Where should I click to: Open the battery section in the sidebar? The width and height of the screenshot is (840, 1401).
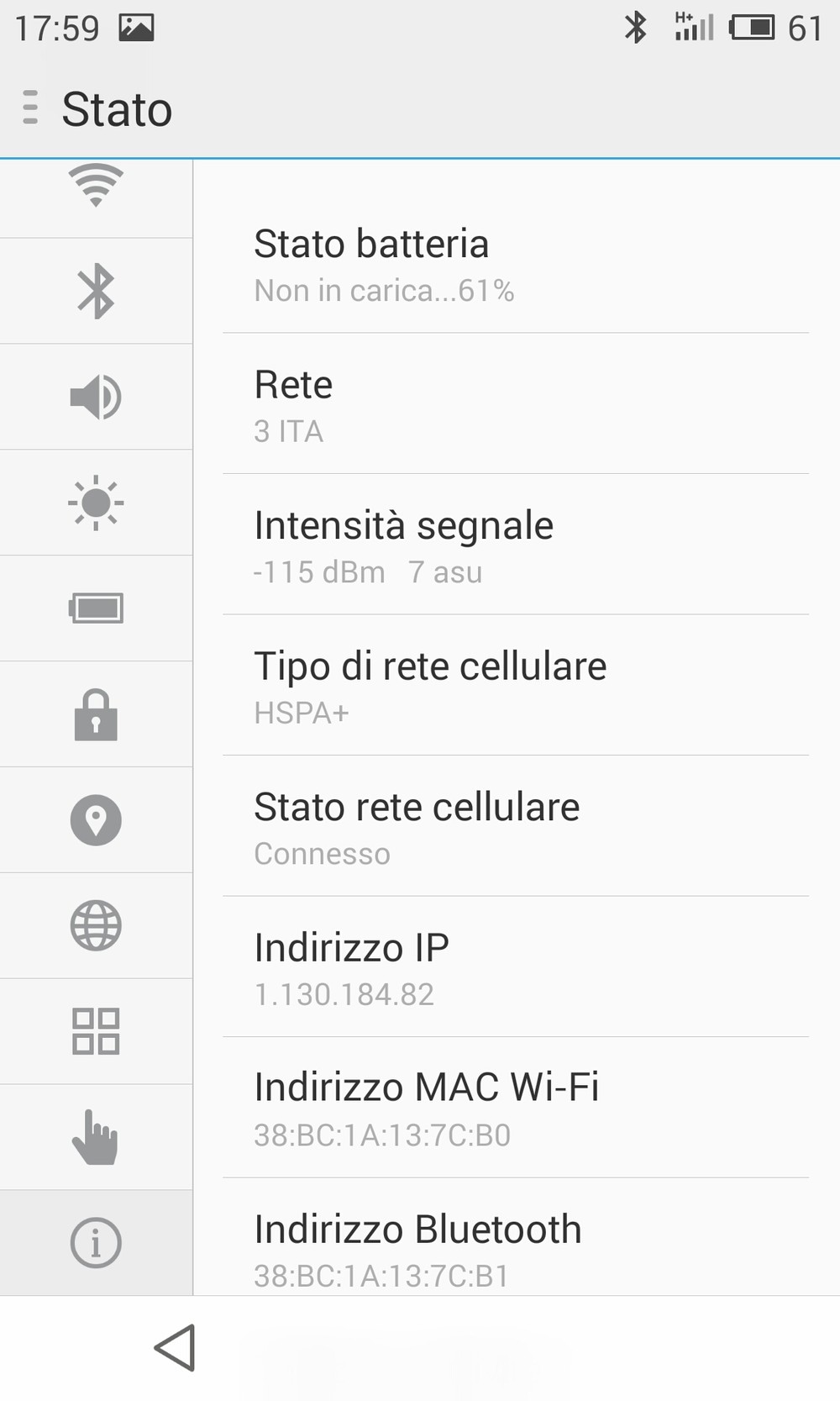click(96, 608)
